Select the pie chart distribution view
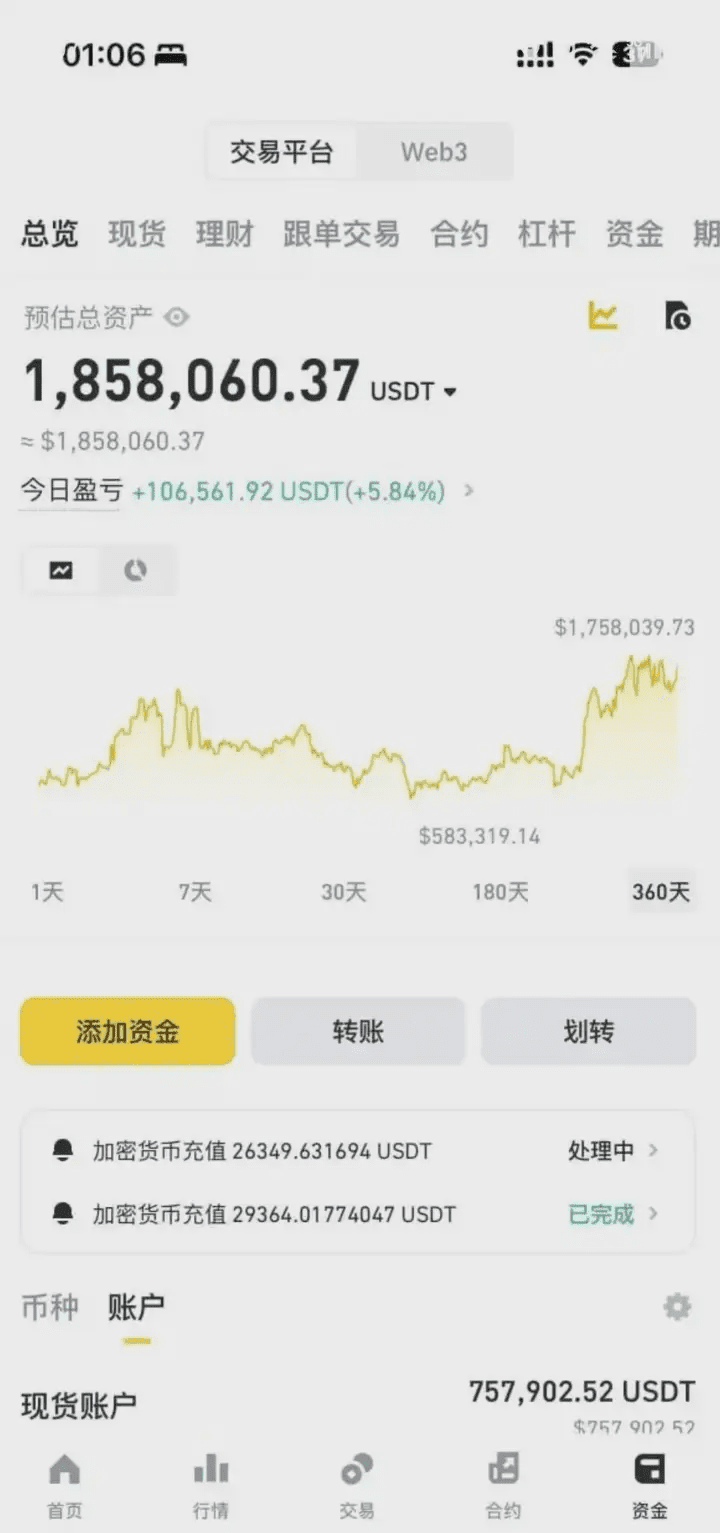Screen dimensions: 720x1533 pyautogui.click(x=137, y=570)
